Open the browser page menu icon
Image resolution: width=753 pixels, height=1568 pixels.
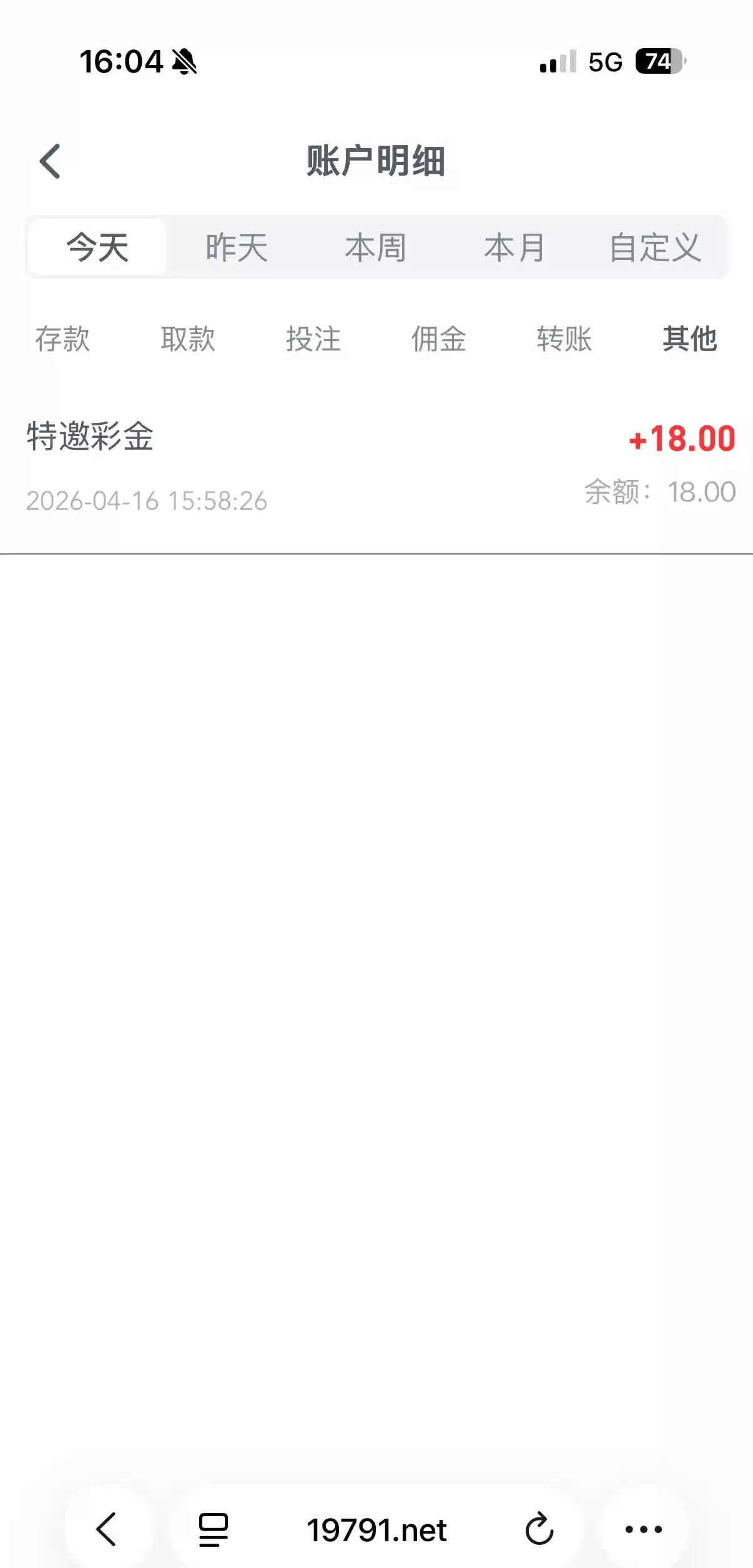[x=214, y=1530]
